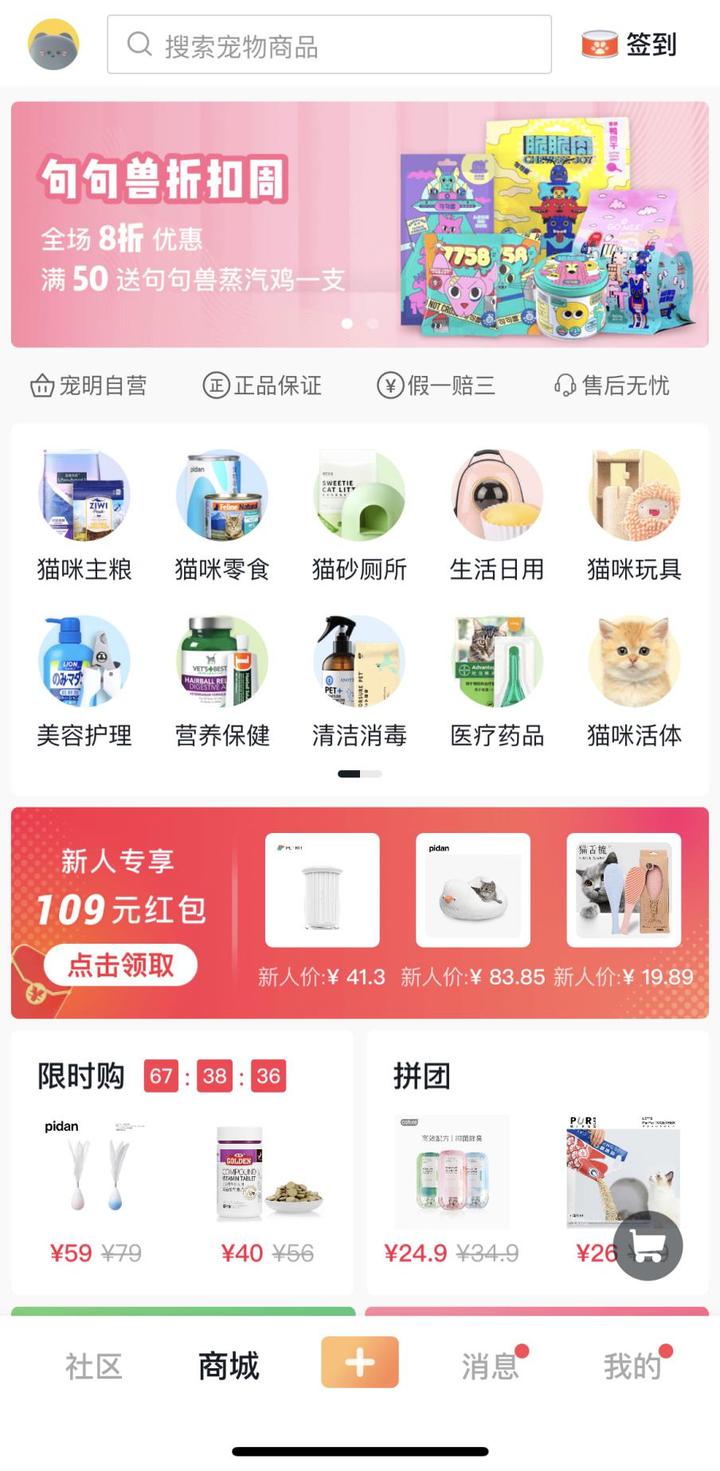
Task: Open the 美容护理 category
Action: (x=84, y=682)
